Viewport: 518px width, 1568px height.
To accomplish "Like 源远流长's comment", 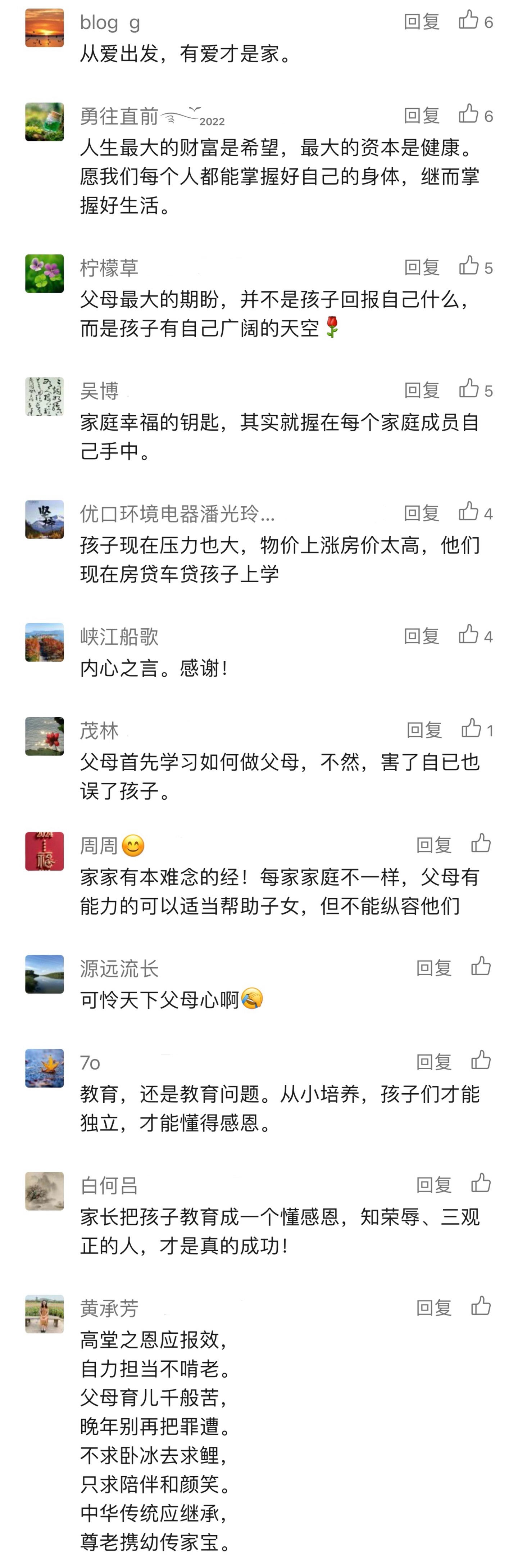I will [x=481, y=968].
